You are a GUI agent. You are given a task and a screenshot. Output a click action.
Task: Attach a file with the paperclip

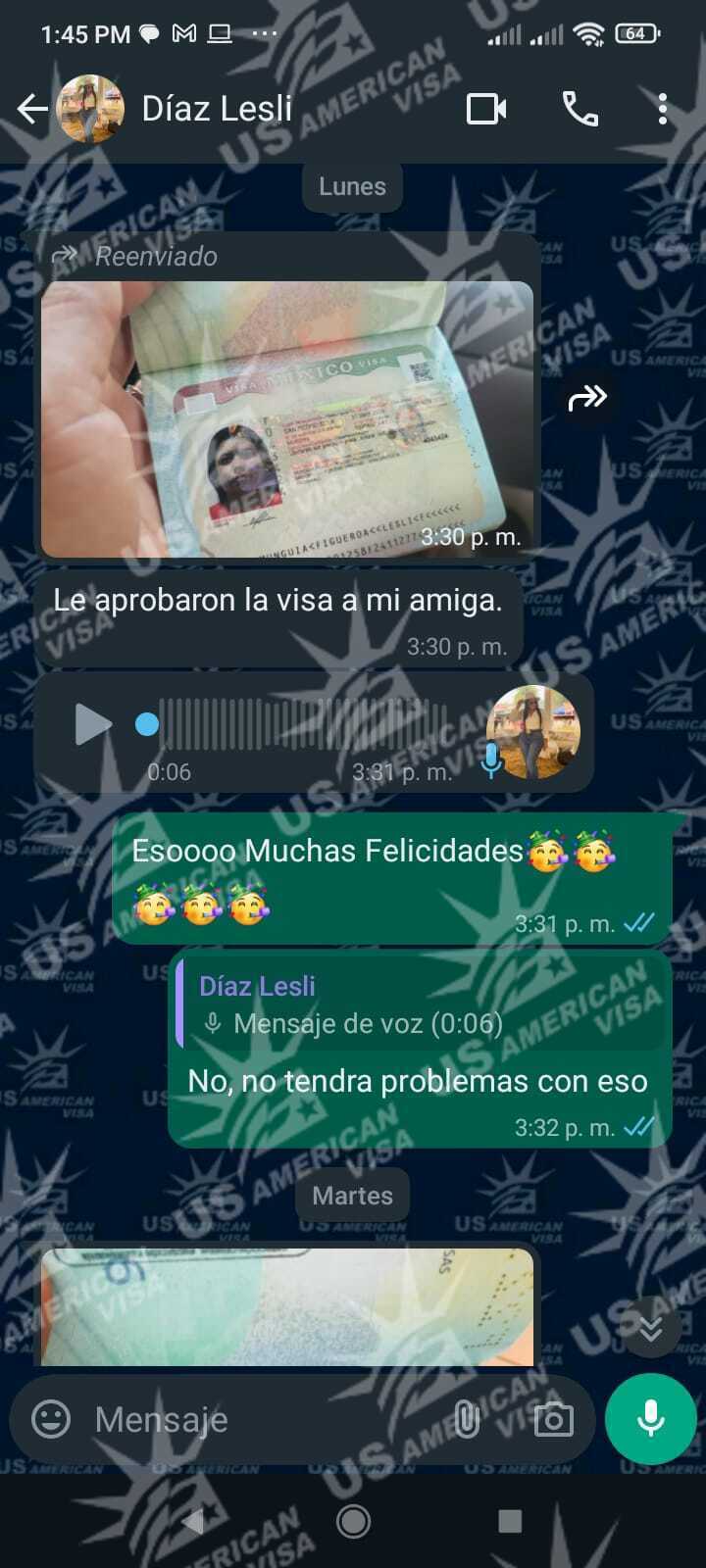(467, 1419)
